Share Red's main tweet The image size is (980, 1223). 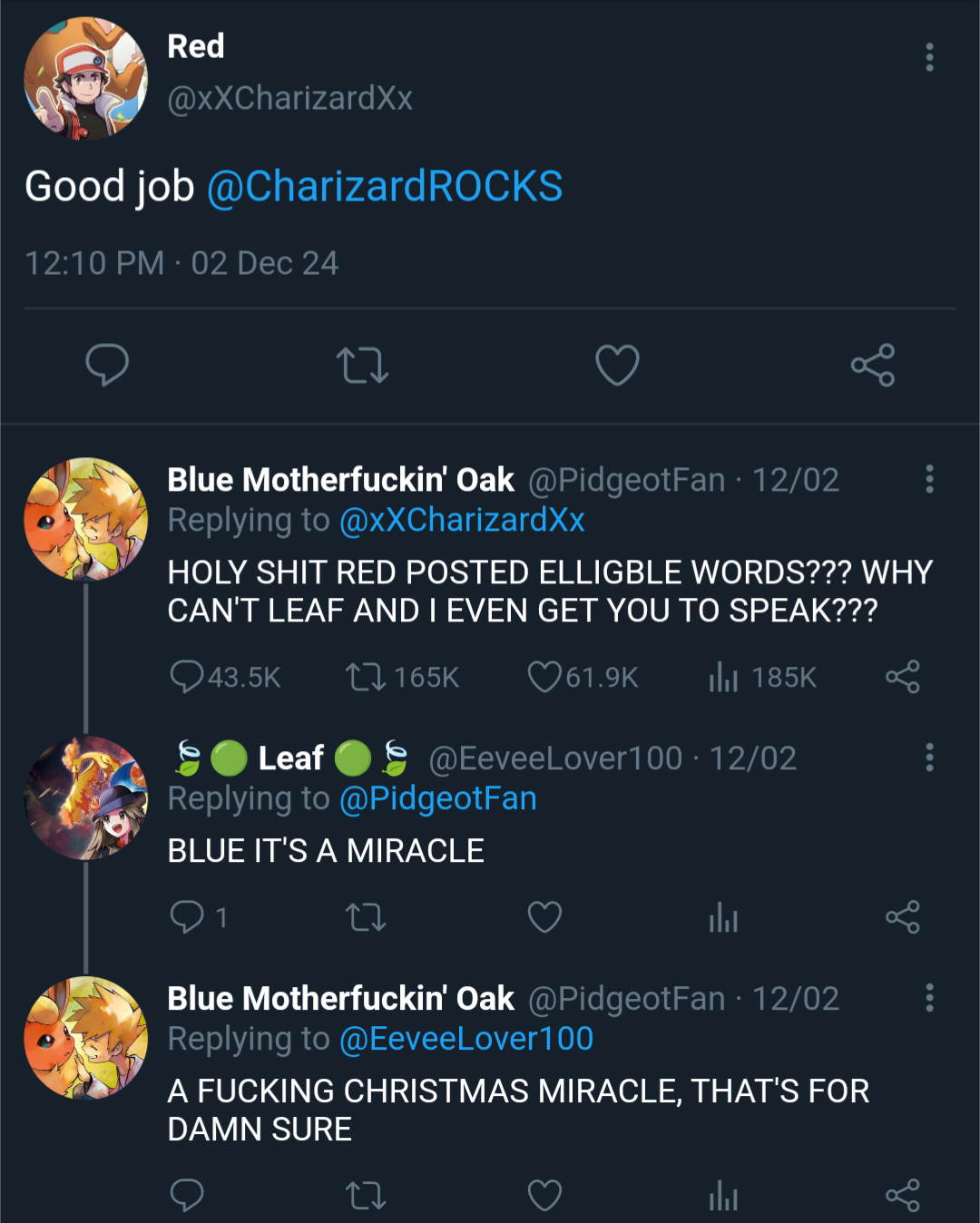[873, 365]
